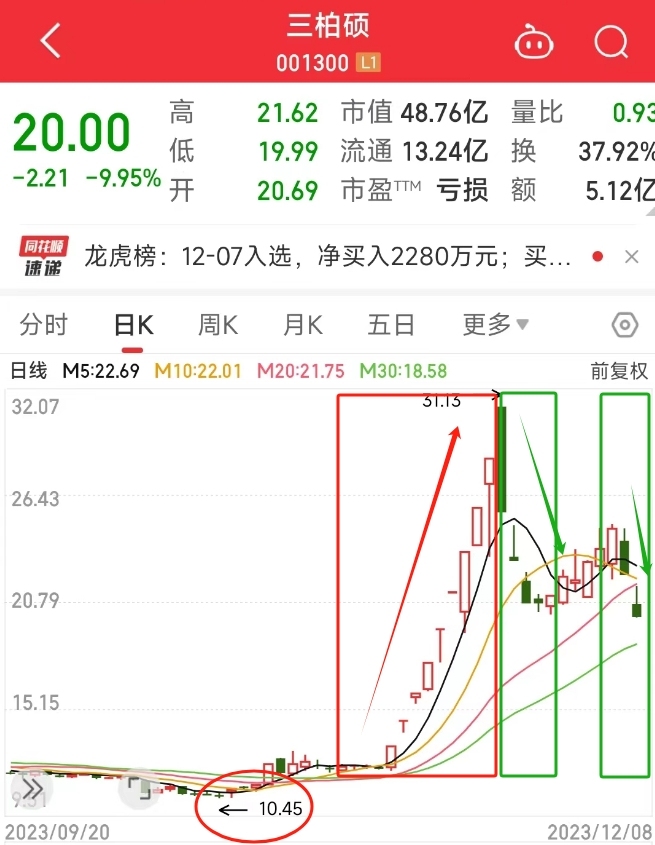Expand the 更多 chart options dropdown
Screen dimensions: 655x845
[495, 325]
